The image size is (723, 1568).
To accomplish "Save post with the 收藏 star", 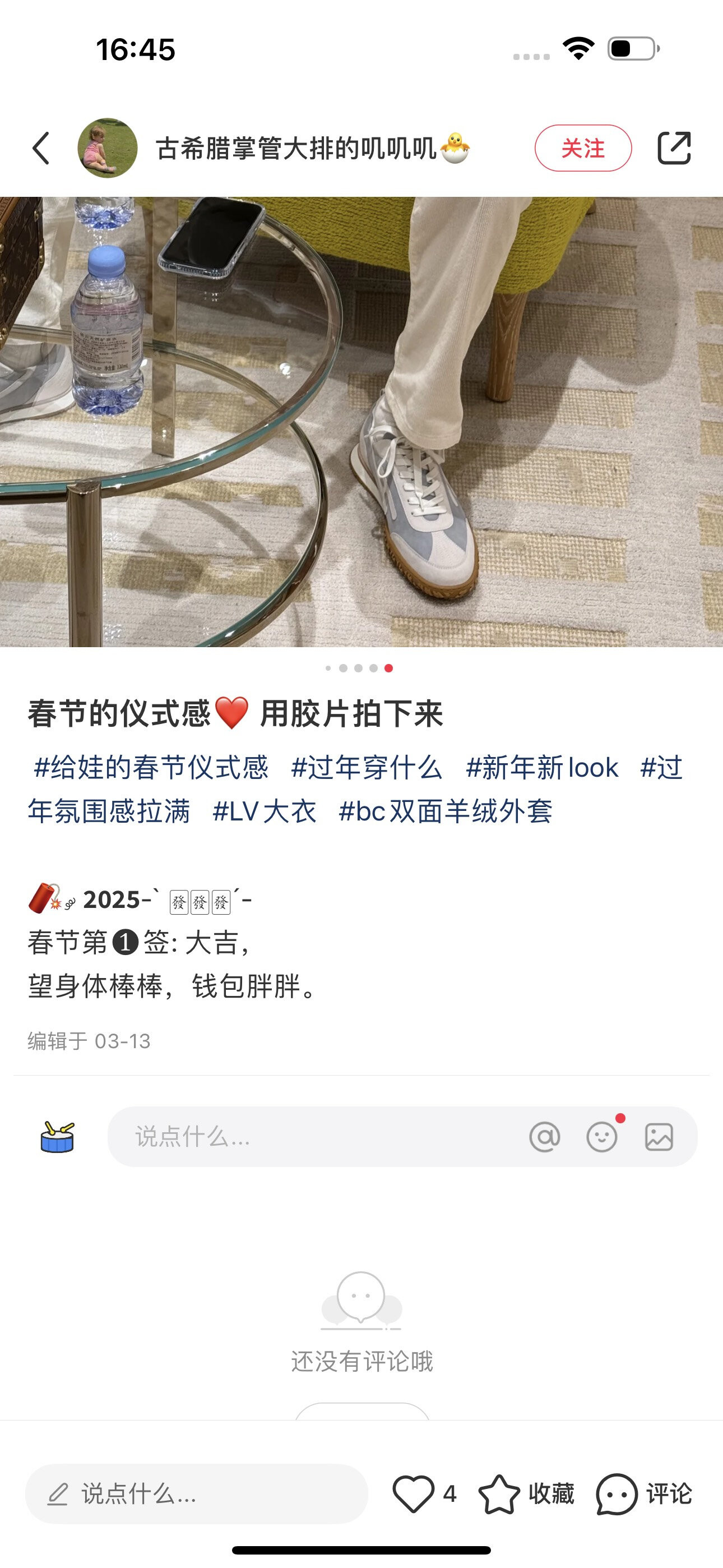I will pyautogui.click(x=526, y=1493).
